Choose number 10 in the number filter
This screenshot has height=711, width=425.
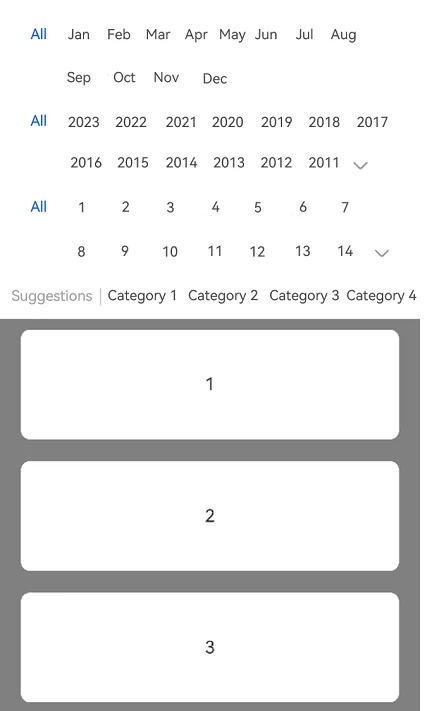170,252
